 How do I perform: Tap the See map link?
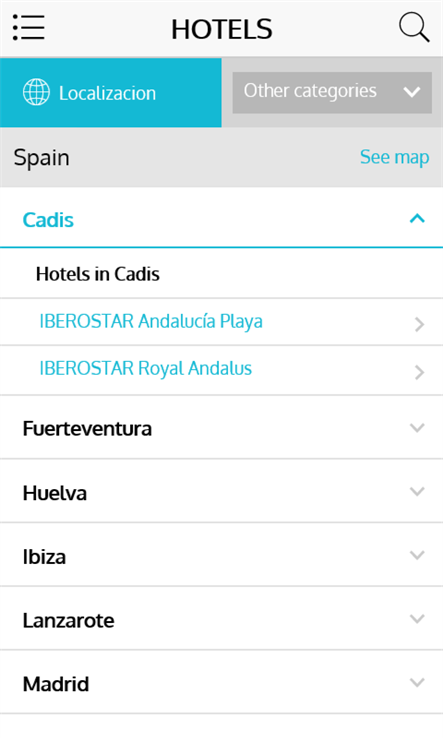394,157
